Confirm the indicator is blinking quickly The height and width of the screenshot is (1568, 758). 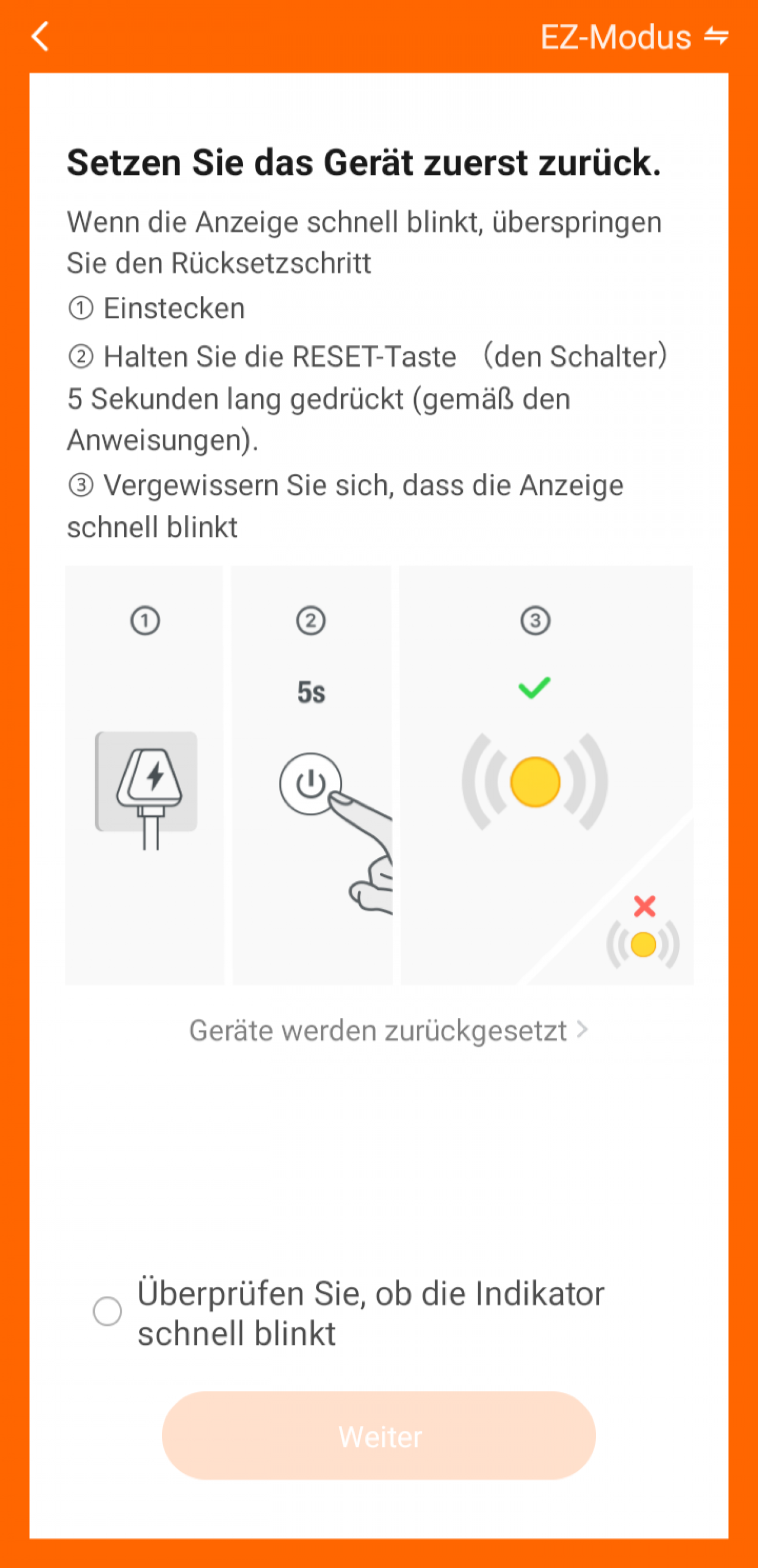[108, 1311]
